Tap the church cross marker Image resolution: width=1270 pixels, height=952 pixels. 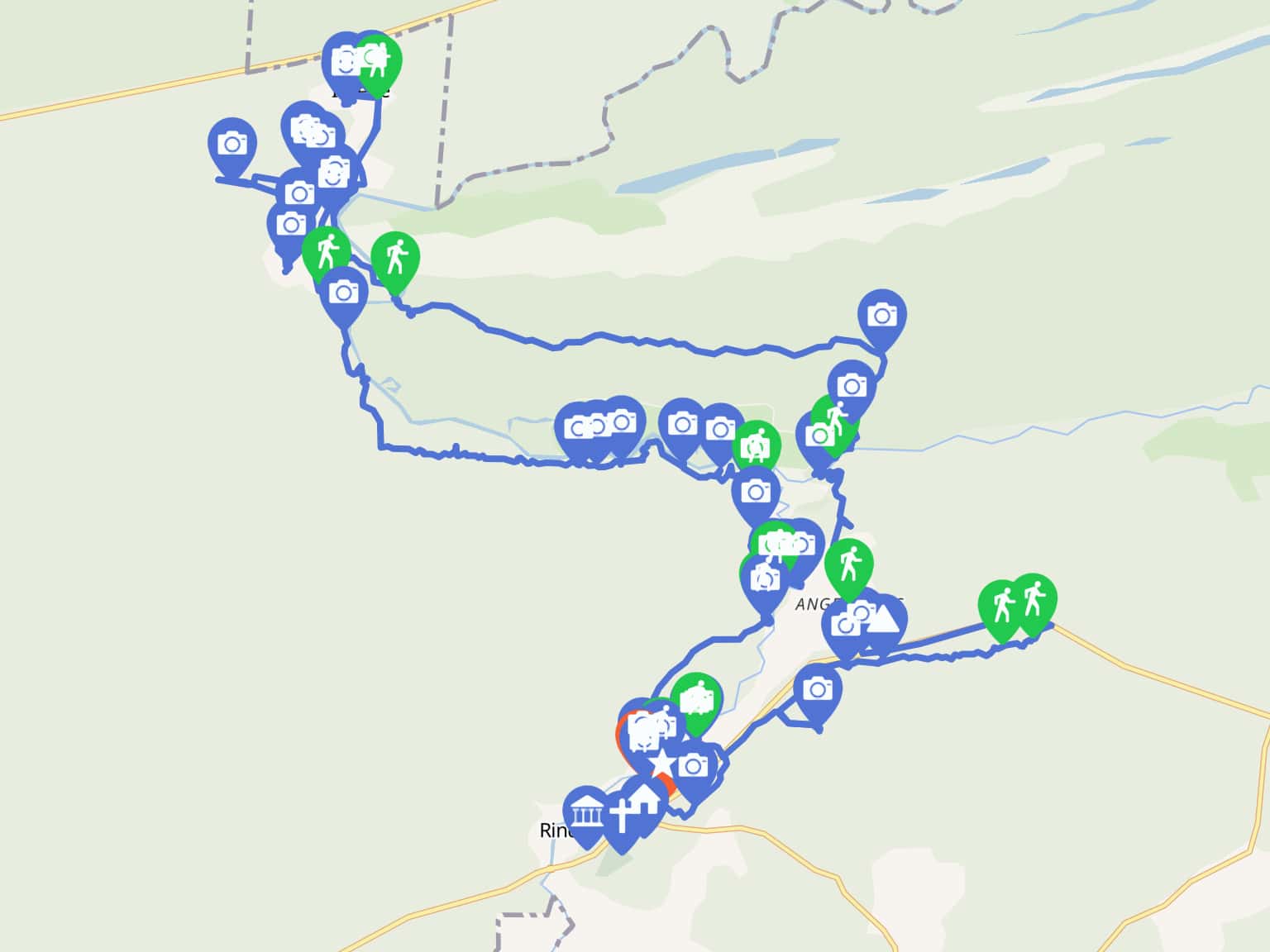(x=622, y=818)
